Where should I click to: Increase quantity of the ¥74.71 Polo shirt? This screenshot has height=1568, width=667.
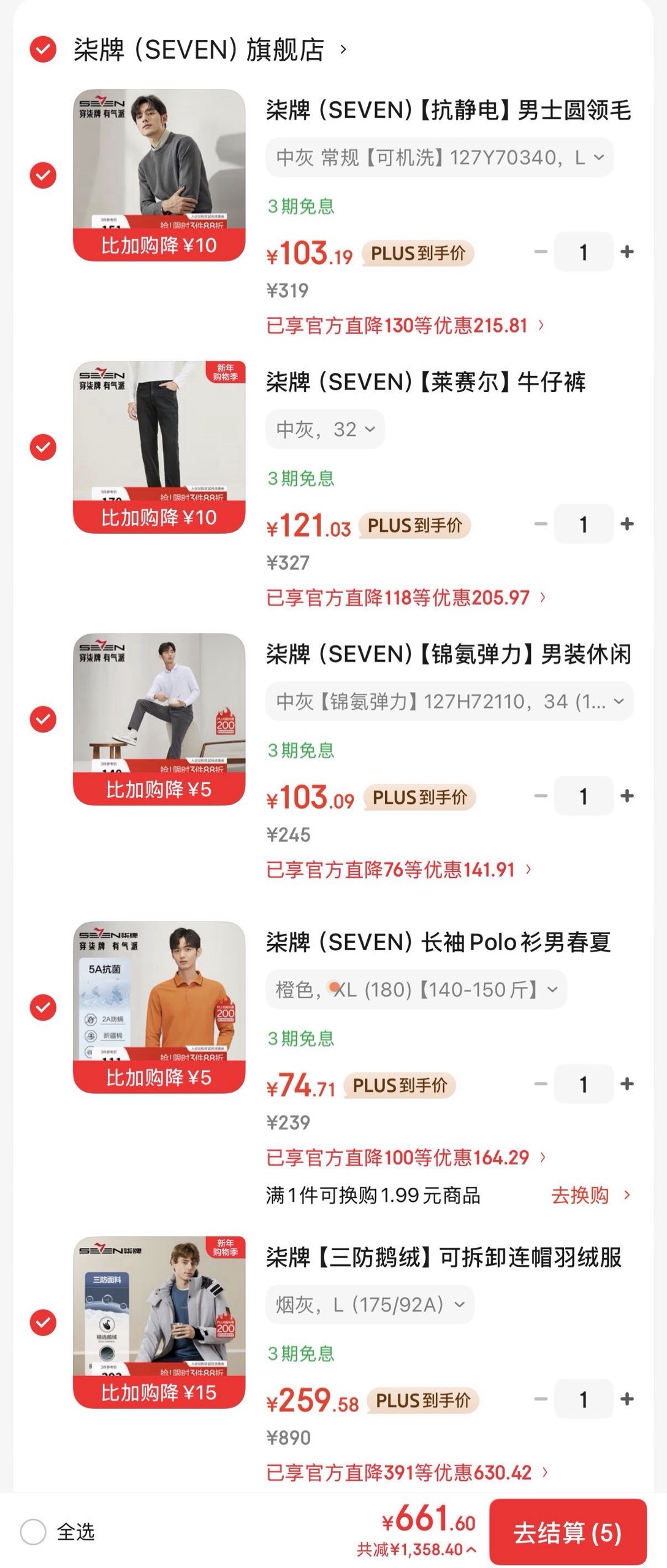627,1084
